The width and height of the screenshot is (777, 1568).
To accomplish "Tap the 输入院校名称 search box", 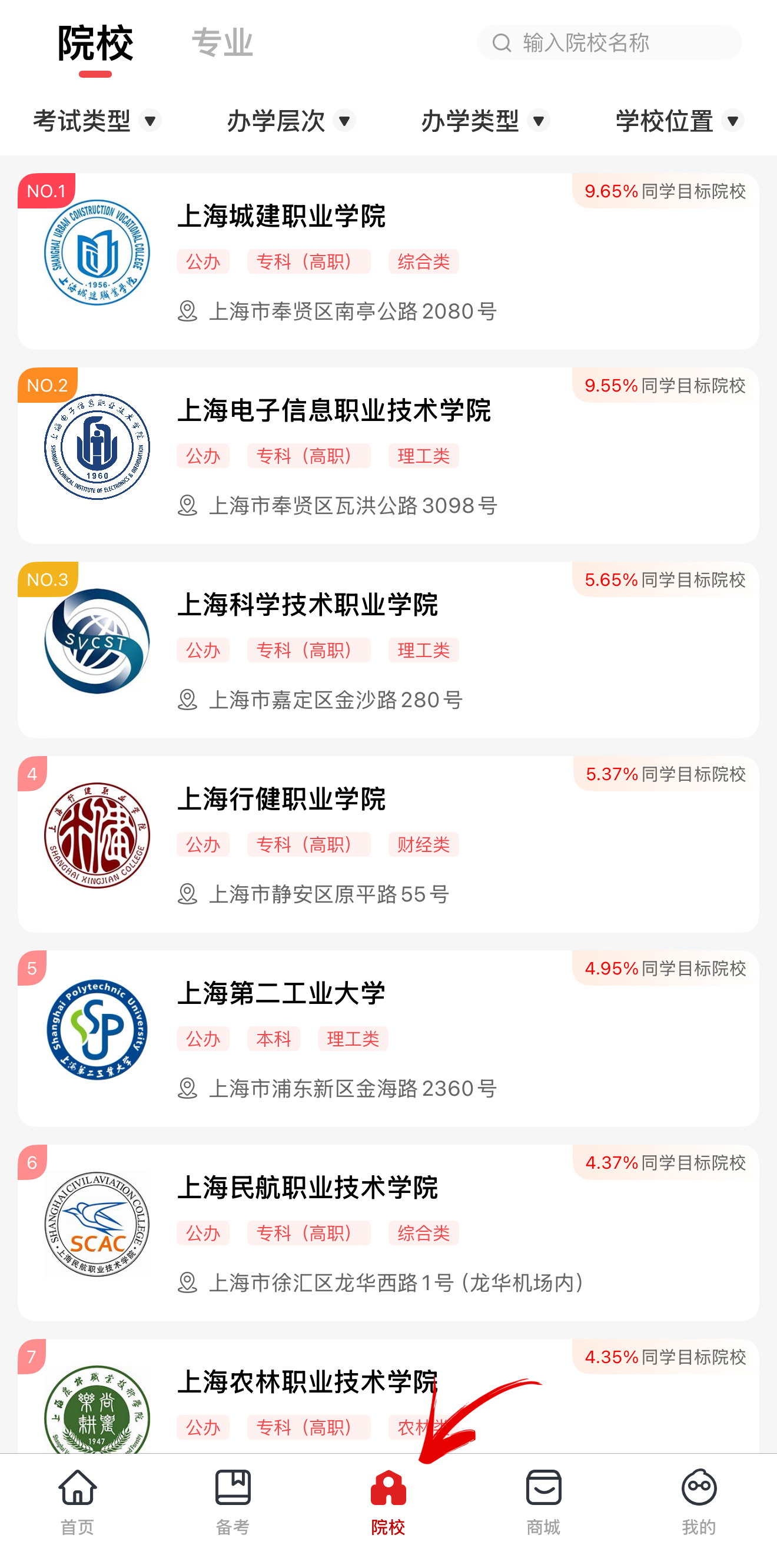I will [x=609, y=42].
